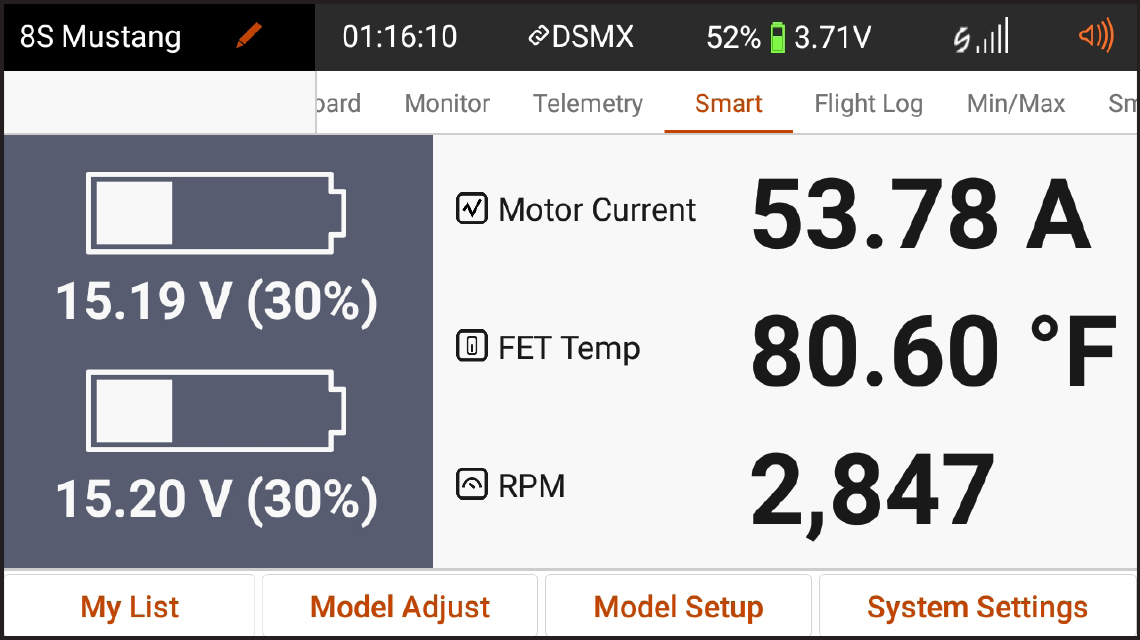Screen dimensions: 1140x640
Task: Tap the speaker volume icon
Action: pyautogui.click(x=1096, y=37)
